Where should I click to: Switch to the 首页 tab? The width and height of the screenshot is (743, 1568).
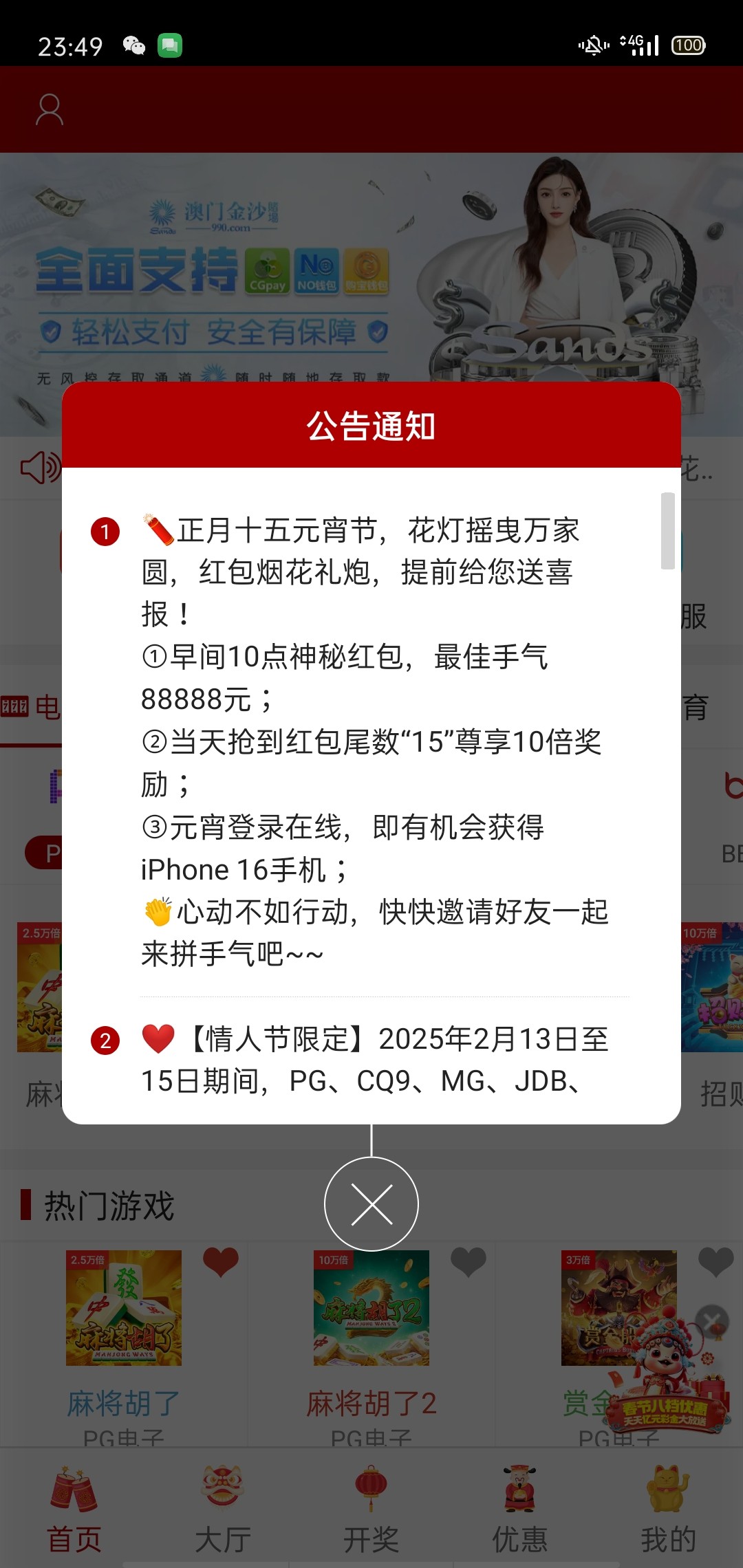(74, 1510)
